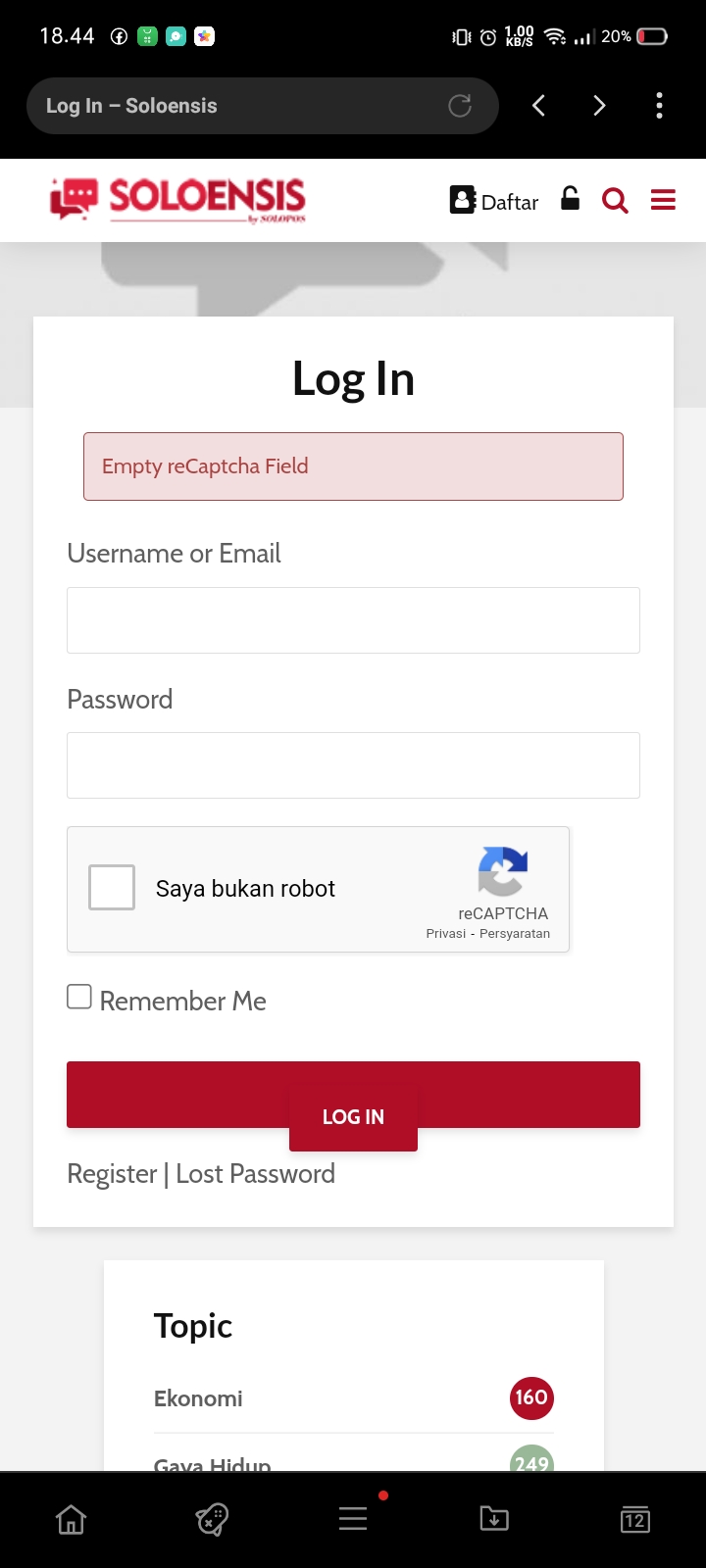This screenshot has width=706, height=1568.
Task: Open the Ekonomi topic
Action: click(x=198, y=1398)
